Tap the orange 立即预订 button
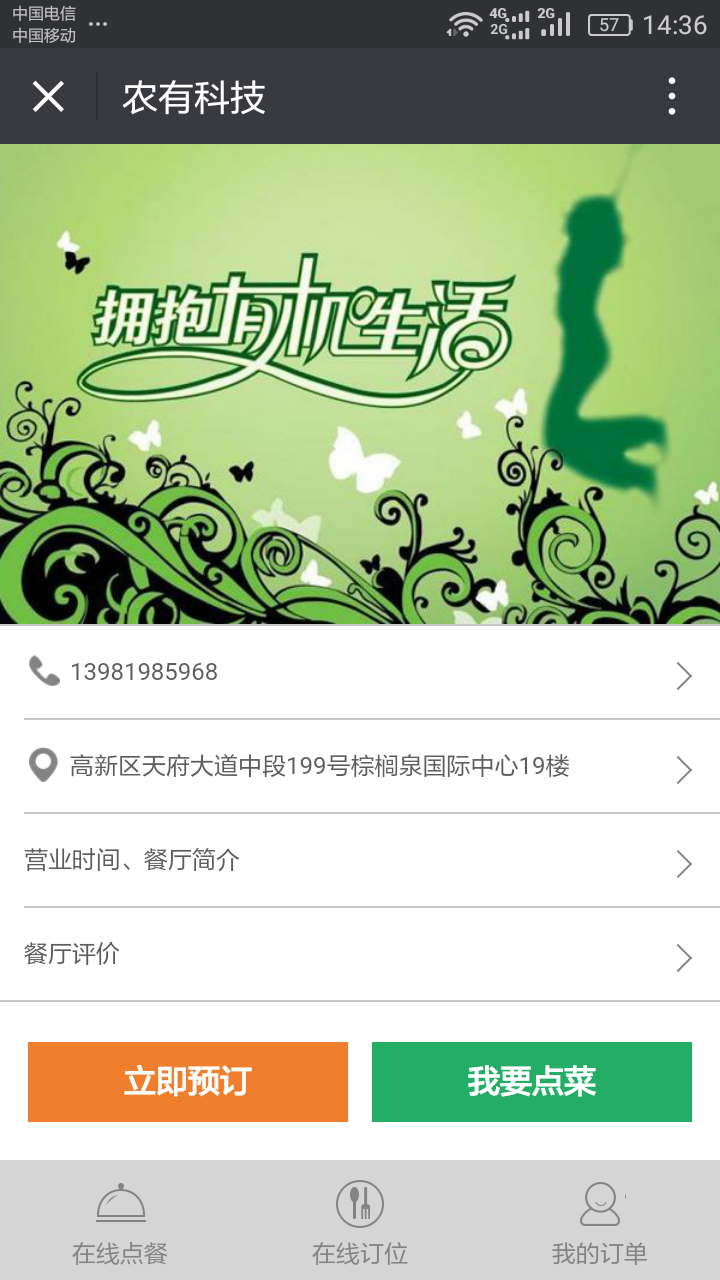 tap(188, 1082)
